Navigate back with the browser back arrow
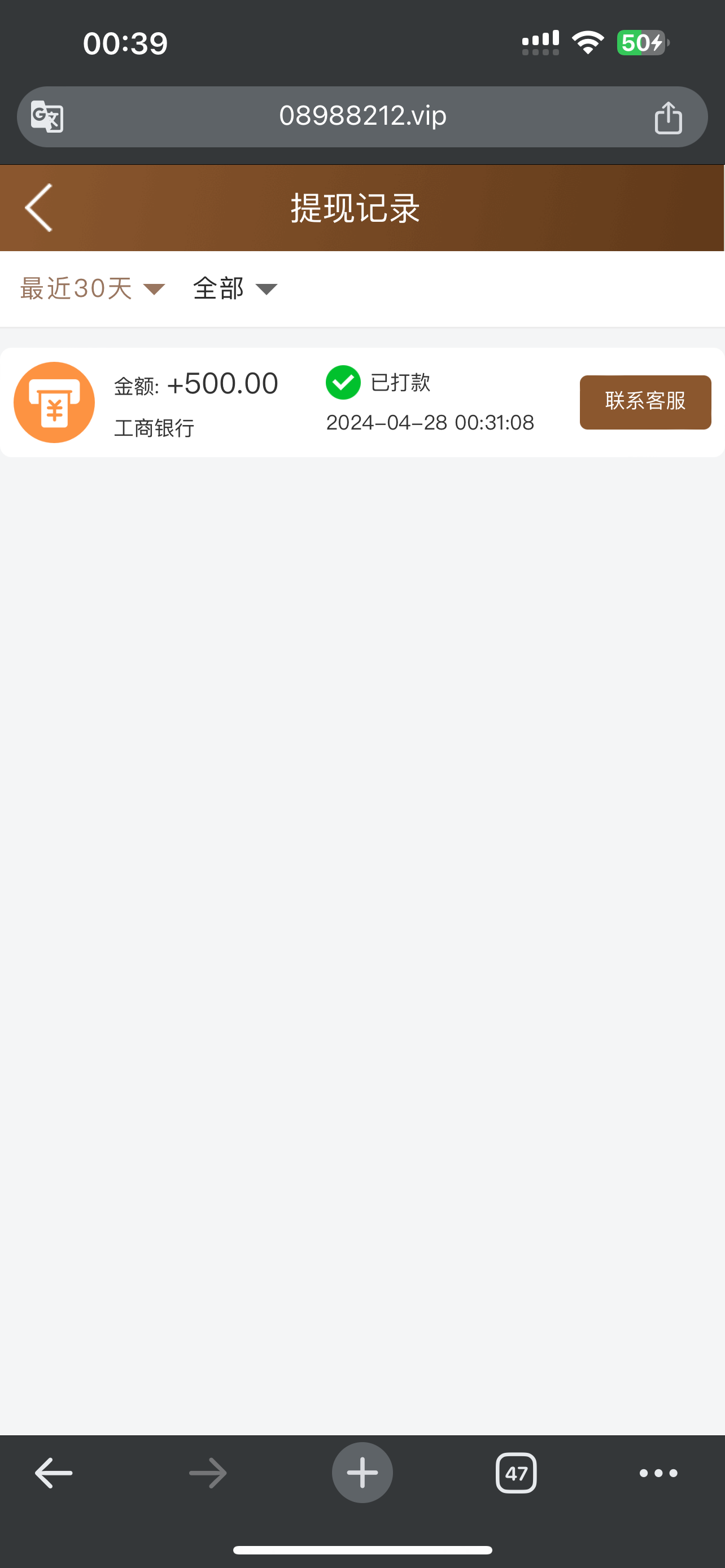The height and width of the screenshot is (1568, 725). 54,1473
